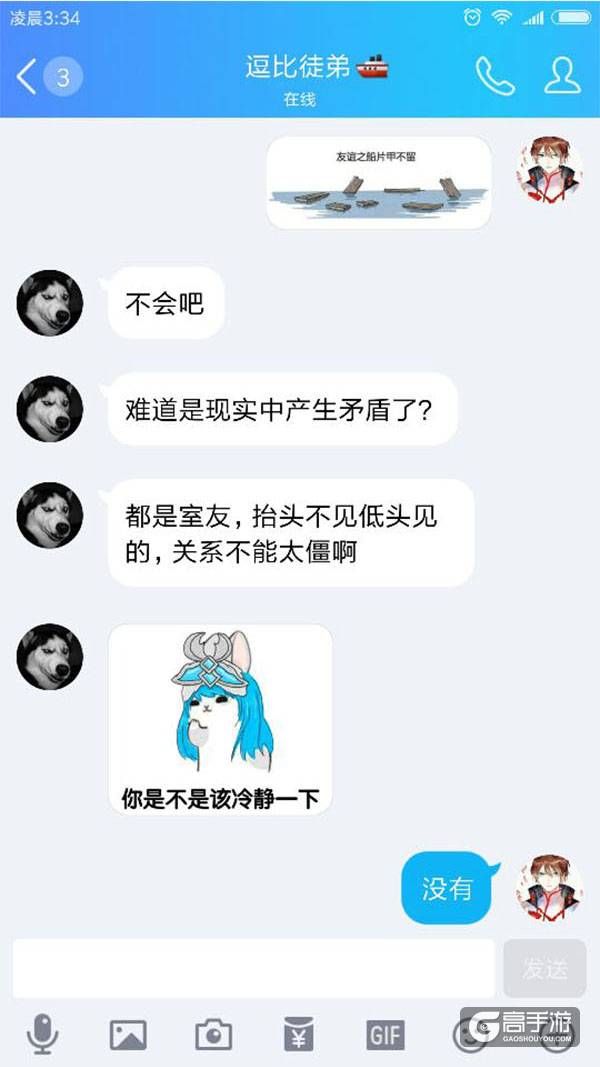Record a voice message with the microphone
600x1067 pixels.
point(42,1034)
